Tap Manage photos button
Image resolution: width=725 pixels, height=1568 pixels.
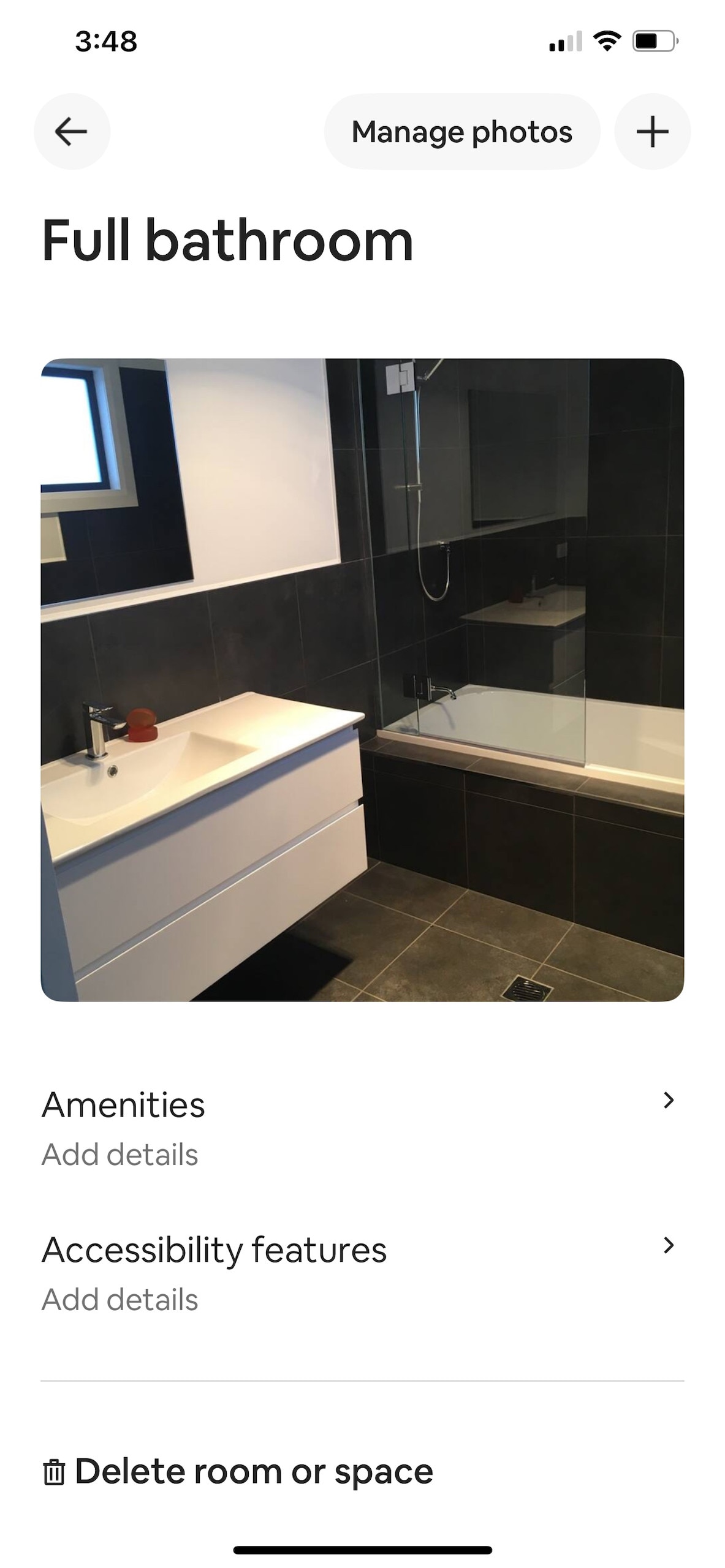[x=461, y=132]
